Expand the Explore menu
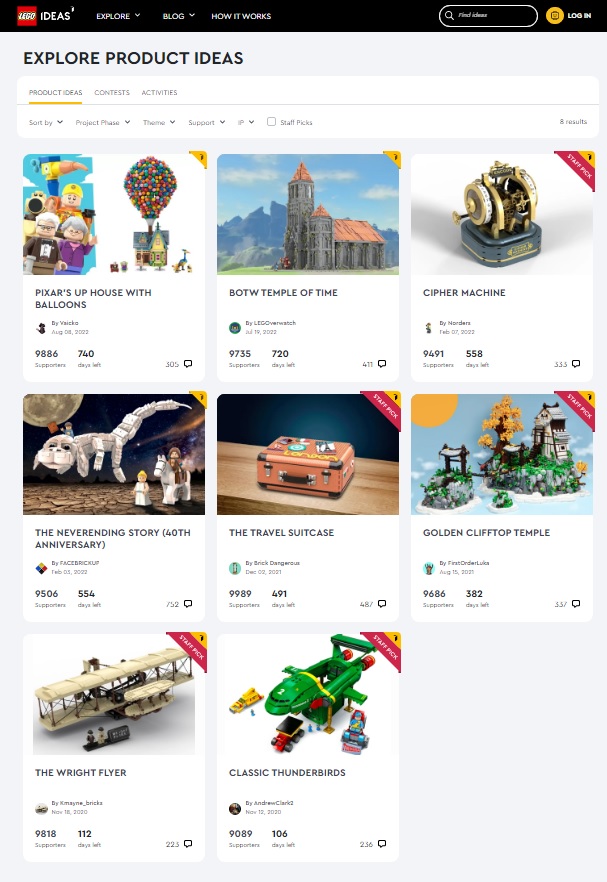 118,16
